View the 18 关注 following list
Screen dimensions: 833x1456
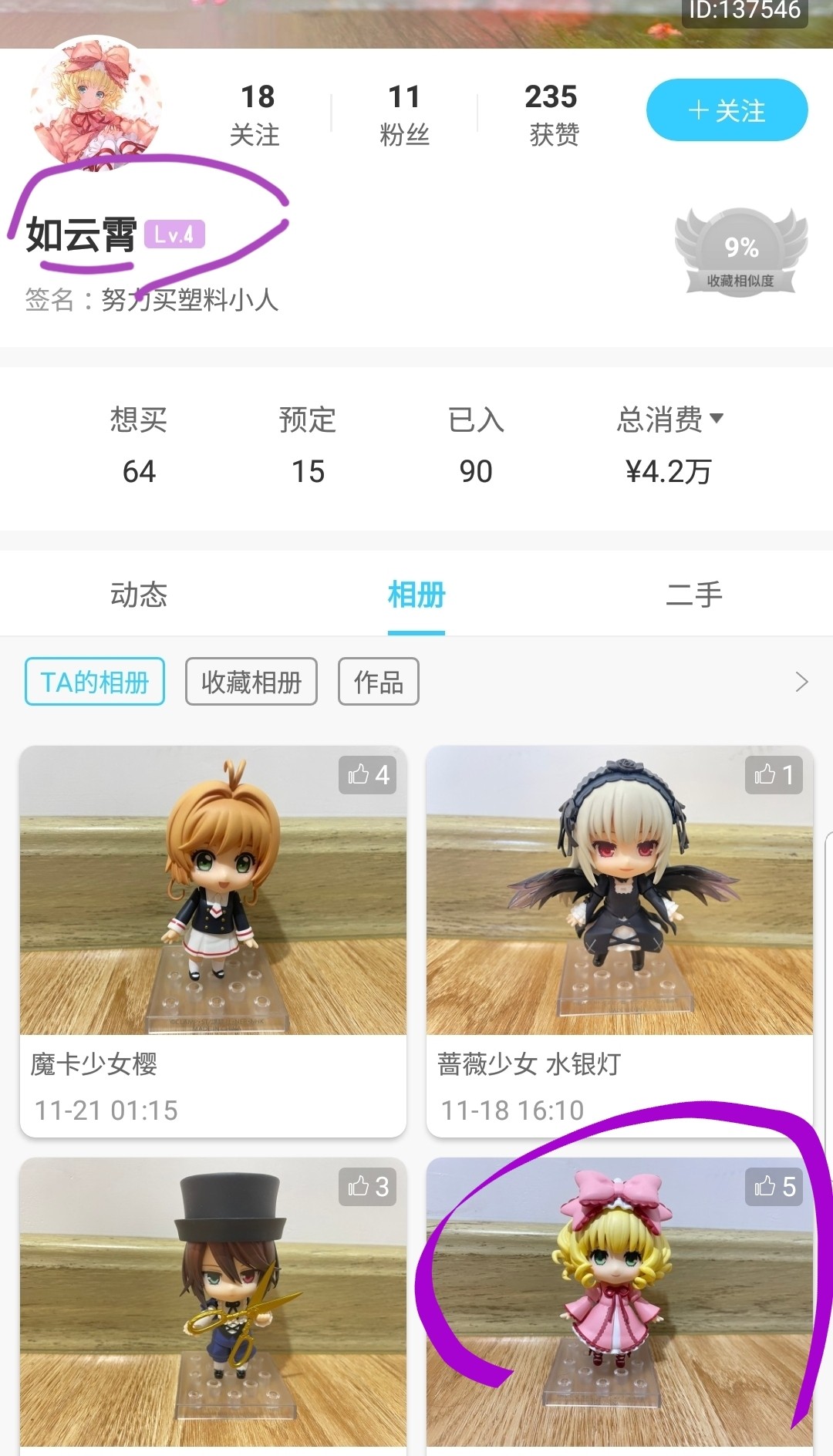click(256, 114)
